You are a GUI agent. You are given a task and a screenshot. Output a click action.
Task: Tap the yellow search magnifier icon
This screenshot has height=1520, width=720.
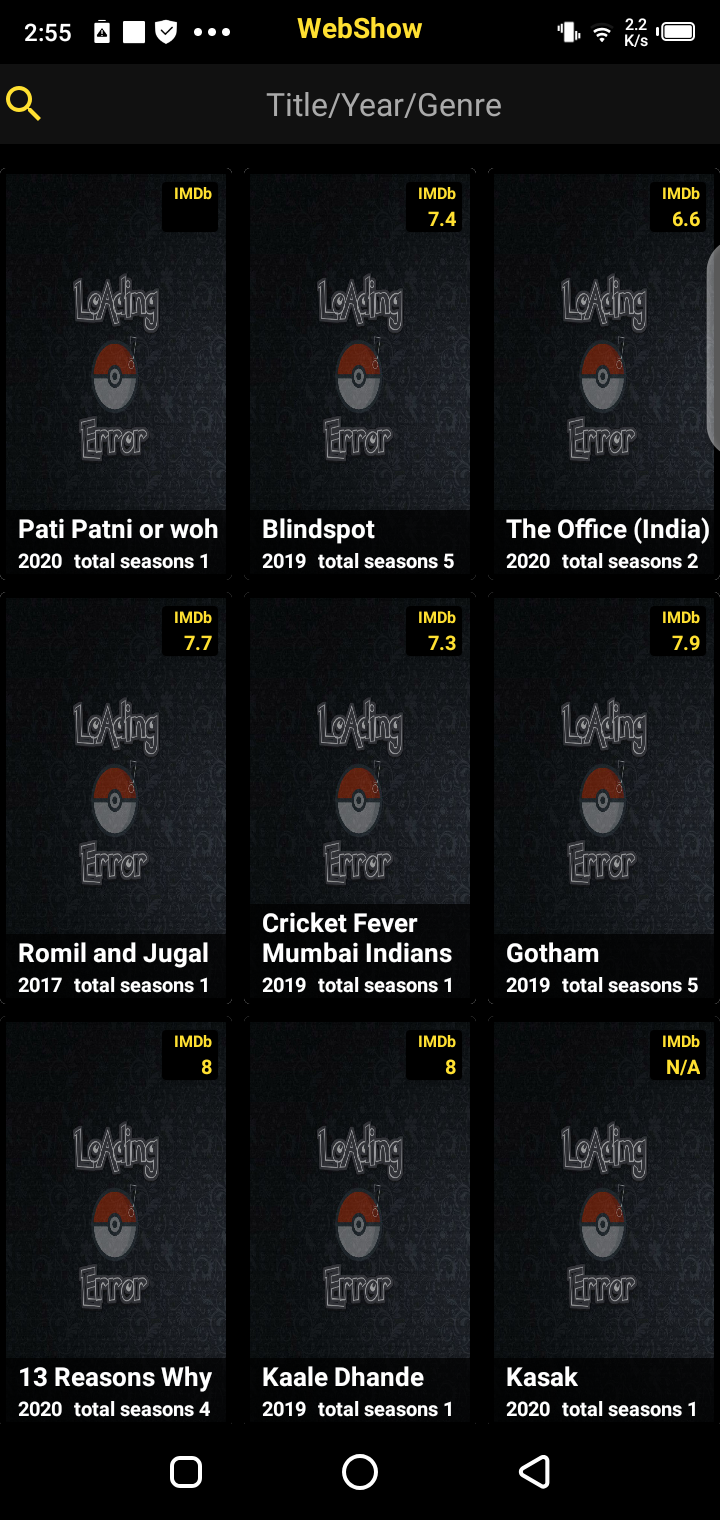pos(23,104)
